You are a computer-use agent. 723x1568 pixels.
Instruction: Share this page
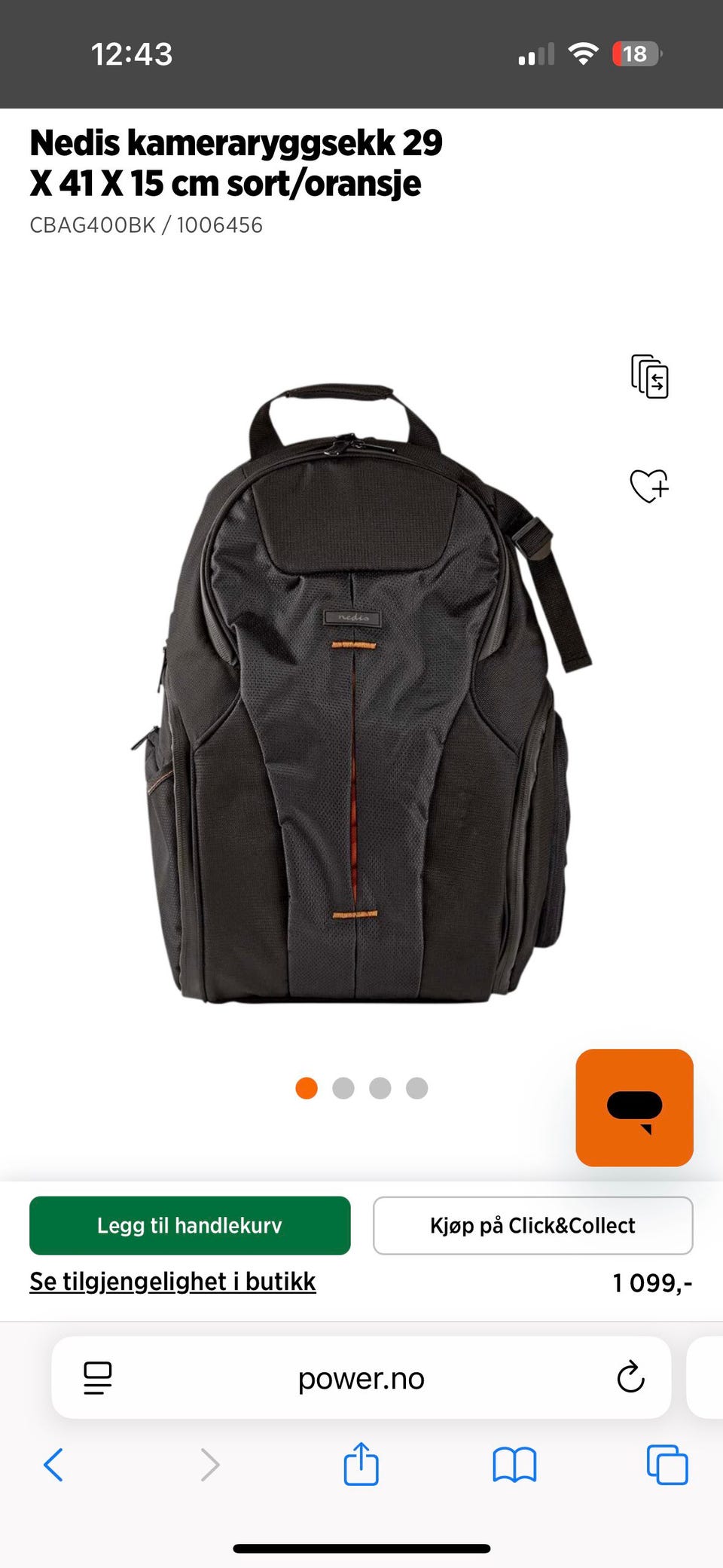pyautogui.click(x=361, y=1463)
